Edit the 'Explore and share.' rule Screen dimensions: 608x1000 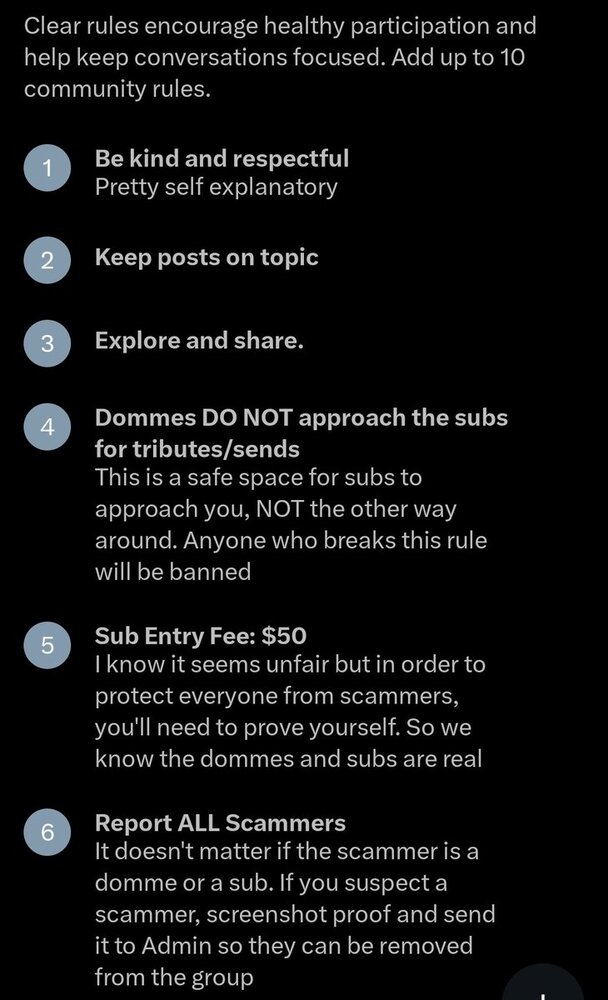(x=199, y=341)
